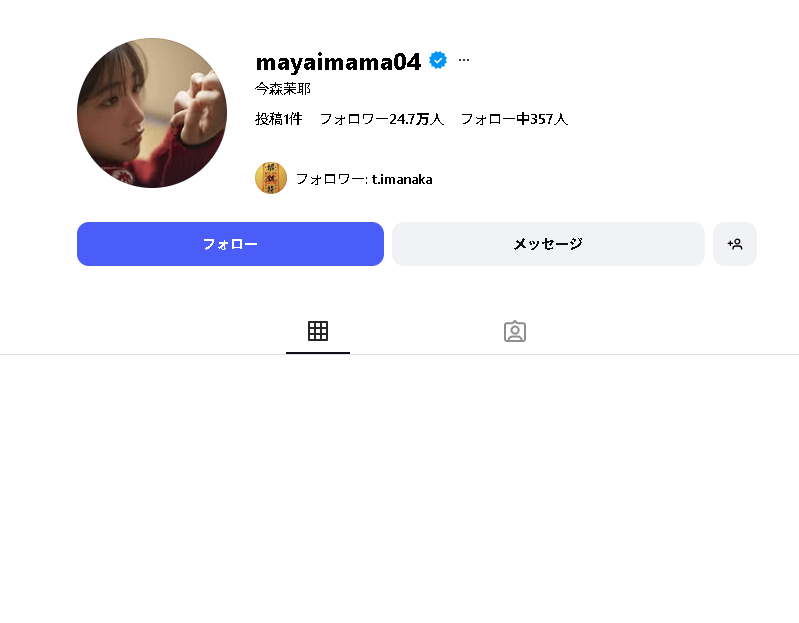Tap the blue フォロー button
Image resolution: width=799 pixels, height=623 pixels.
click(x=230, y=244)
